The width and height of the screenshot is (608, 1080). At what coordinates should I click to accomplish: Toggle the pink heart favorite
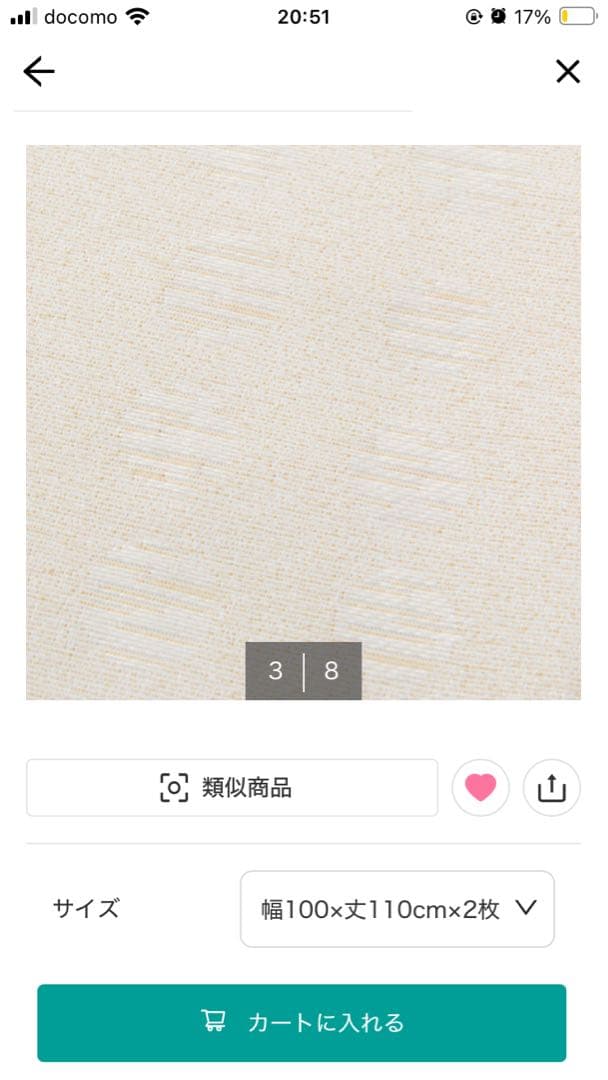[x=481, y=788]
